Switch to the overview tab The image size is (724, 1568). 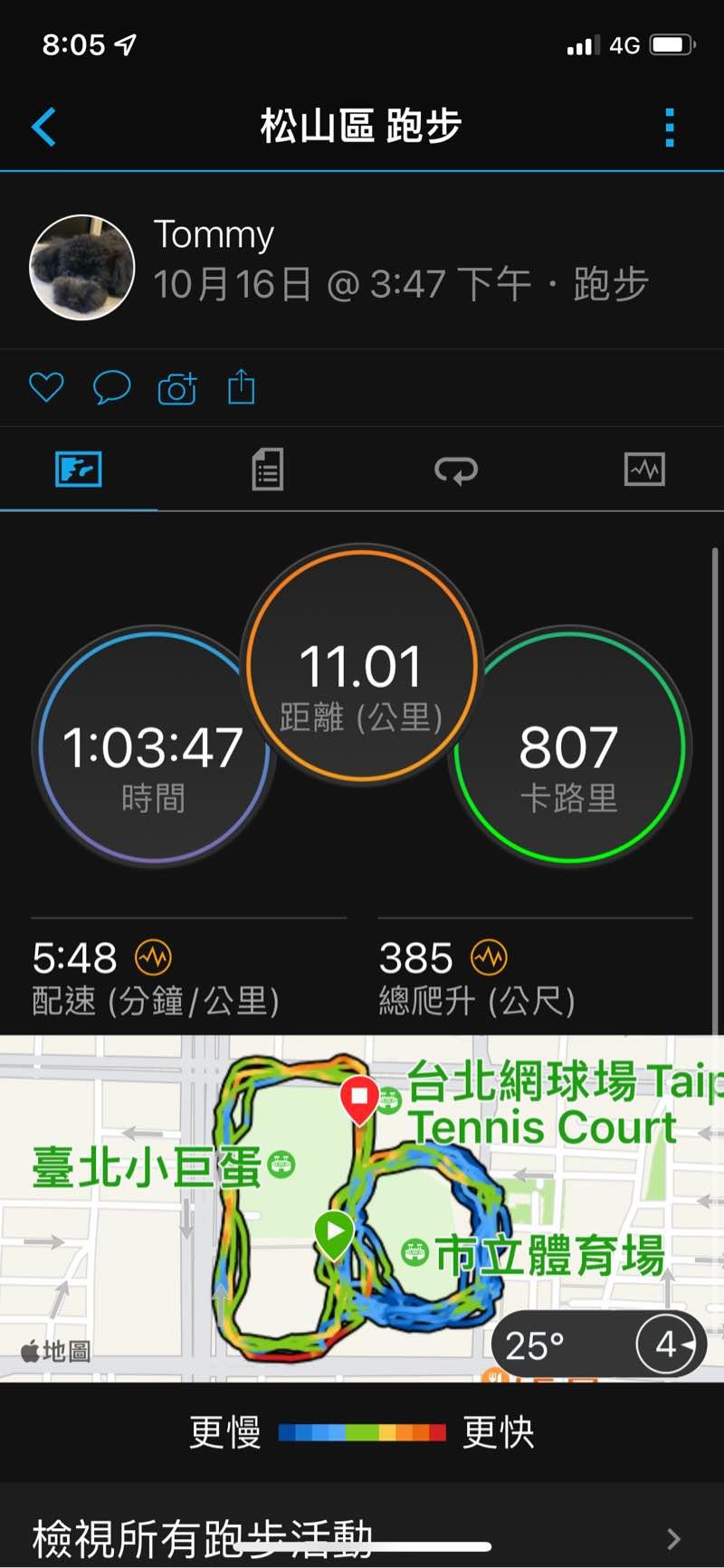click(79, 470)
